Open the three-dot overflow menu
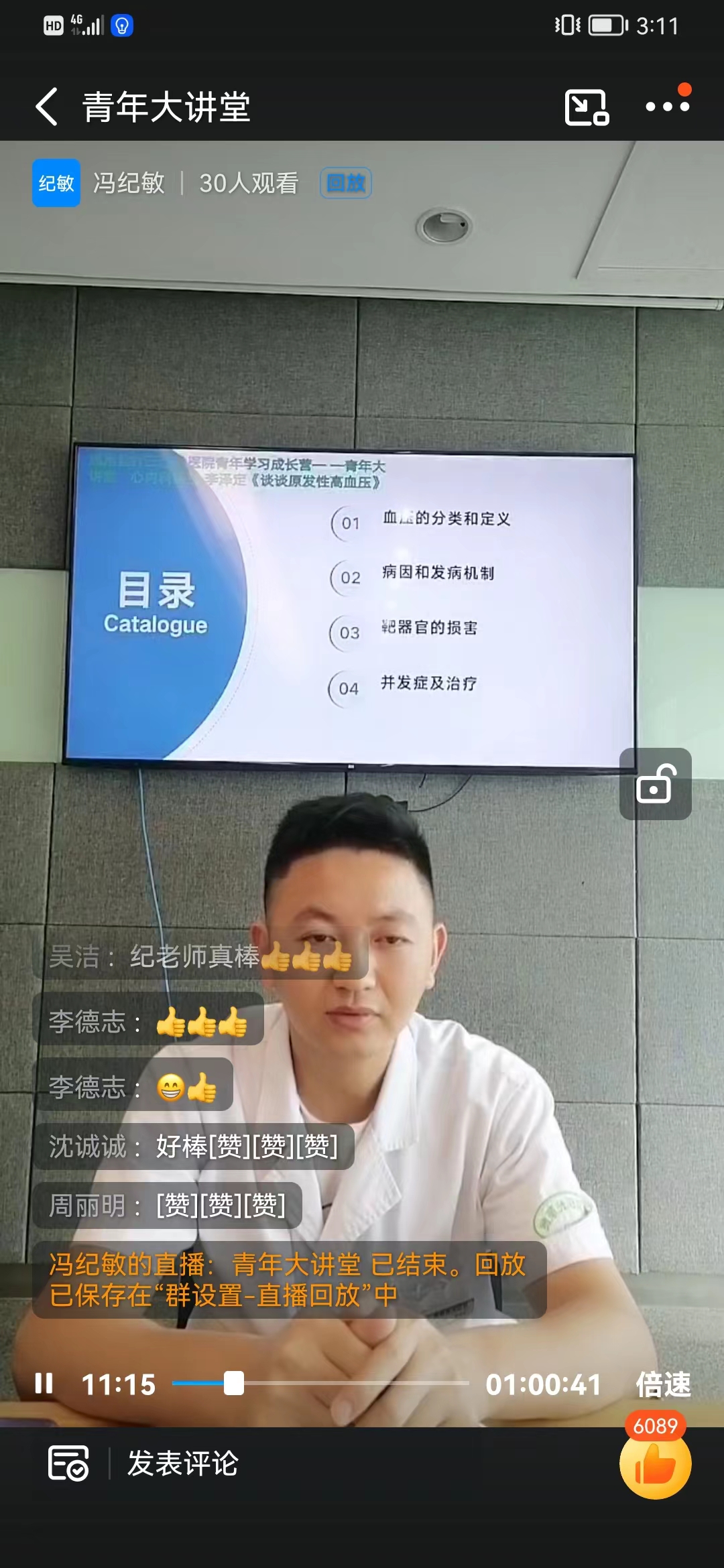Viewport: 724px width, 1568px height. point(667,107)
